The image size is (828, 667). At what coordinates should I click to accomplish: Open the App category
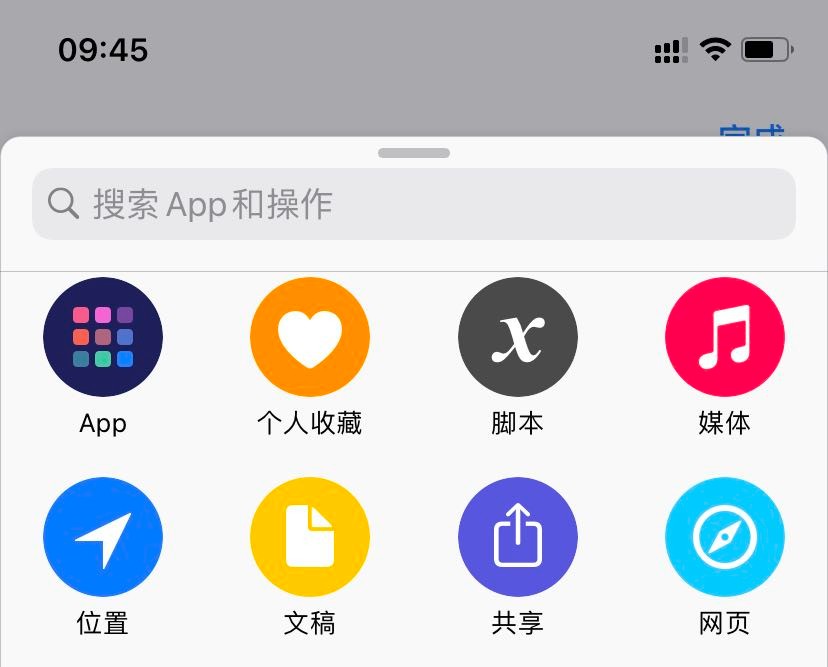(103, 337)
